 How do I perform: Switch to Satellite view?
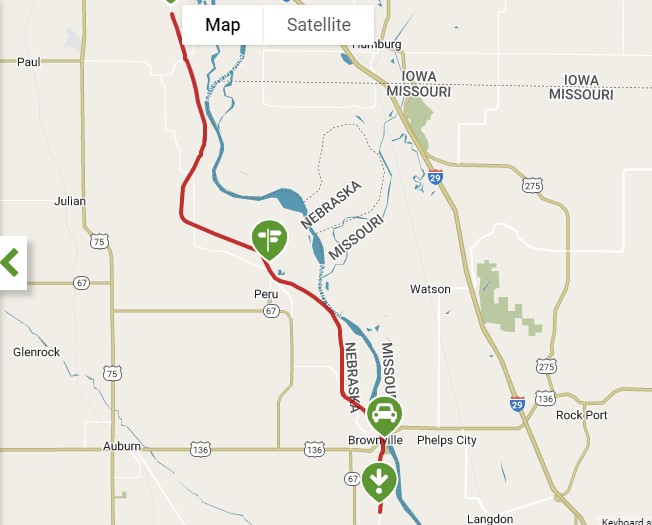click(x=318, y=25)
